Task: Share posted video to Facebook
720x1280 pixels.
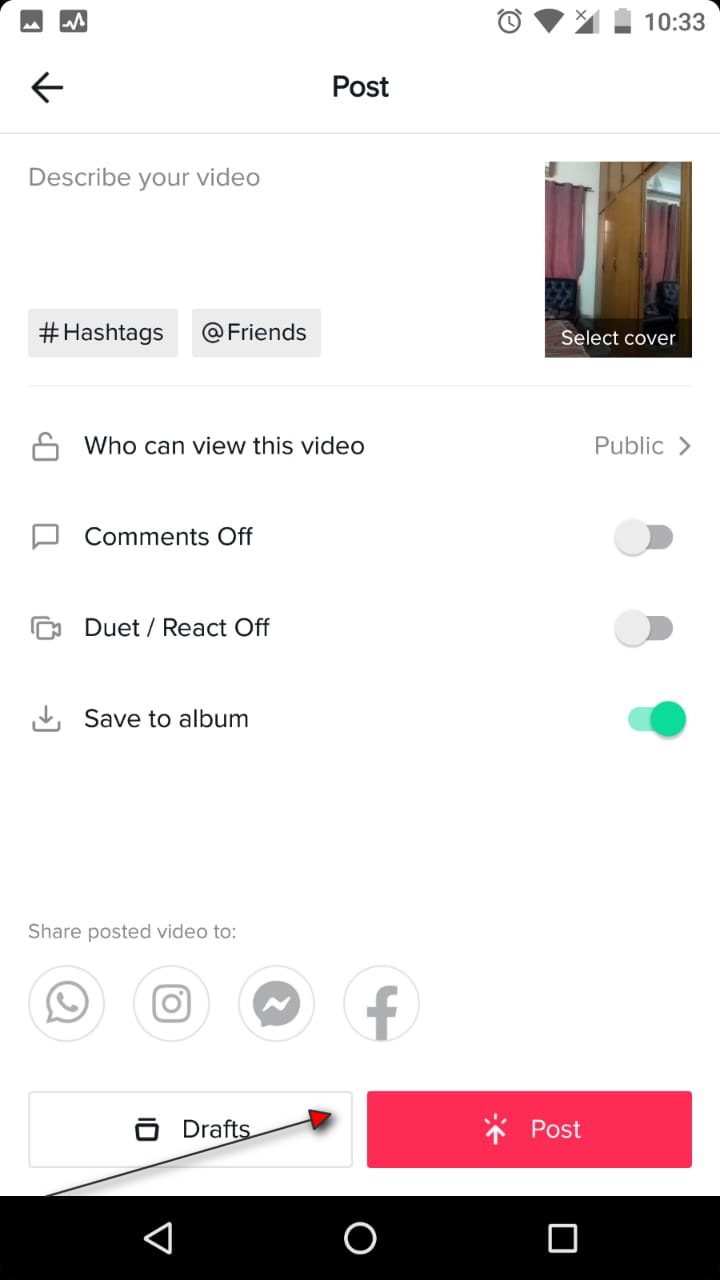Action: coord(381,1003)
